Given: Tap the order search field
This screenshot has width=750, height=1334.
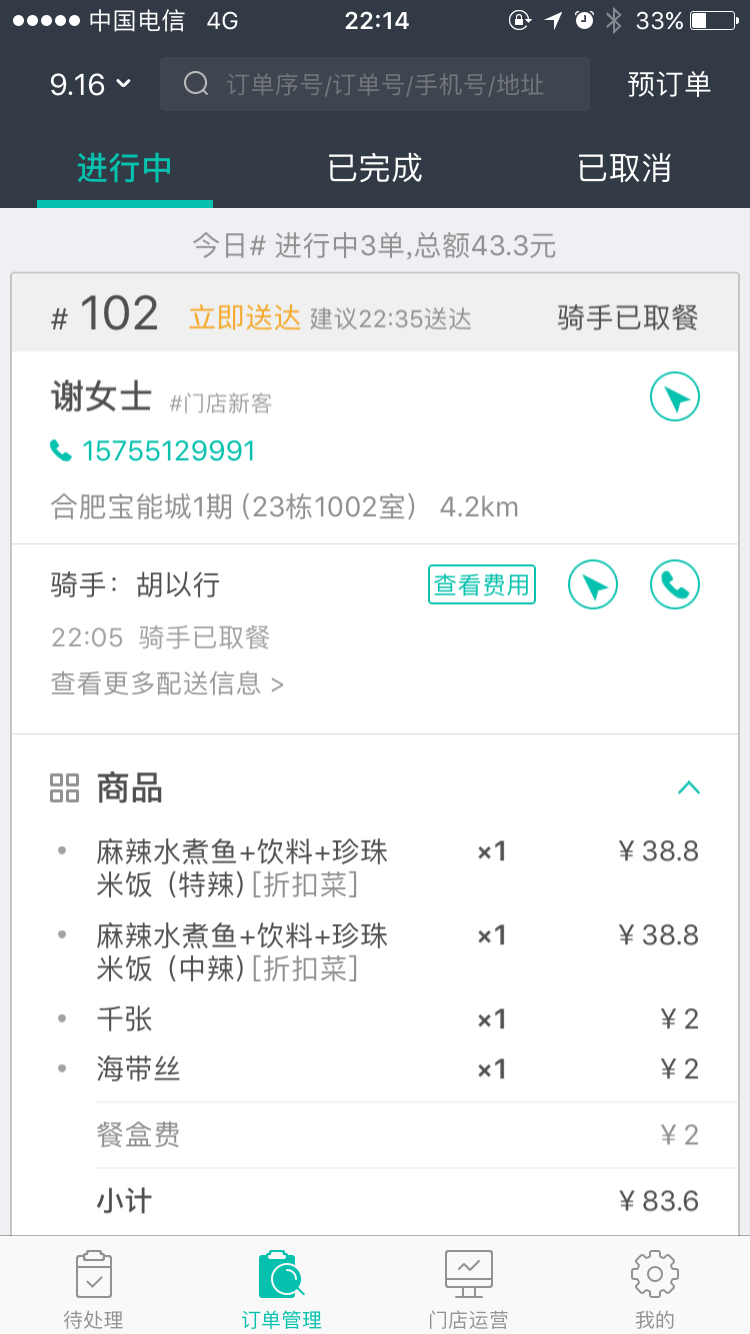Looking at the screenshot, I should pyautogui.click(x=375, y=84).
